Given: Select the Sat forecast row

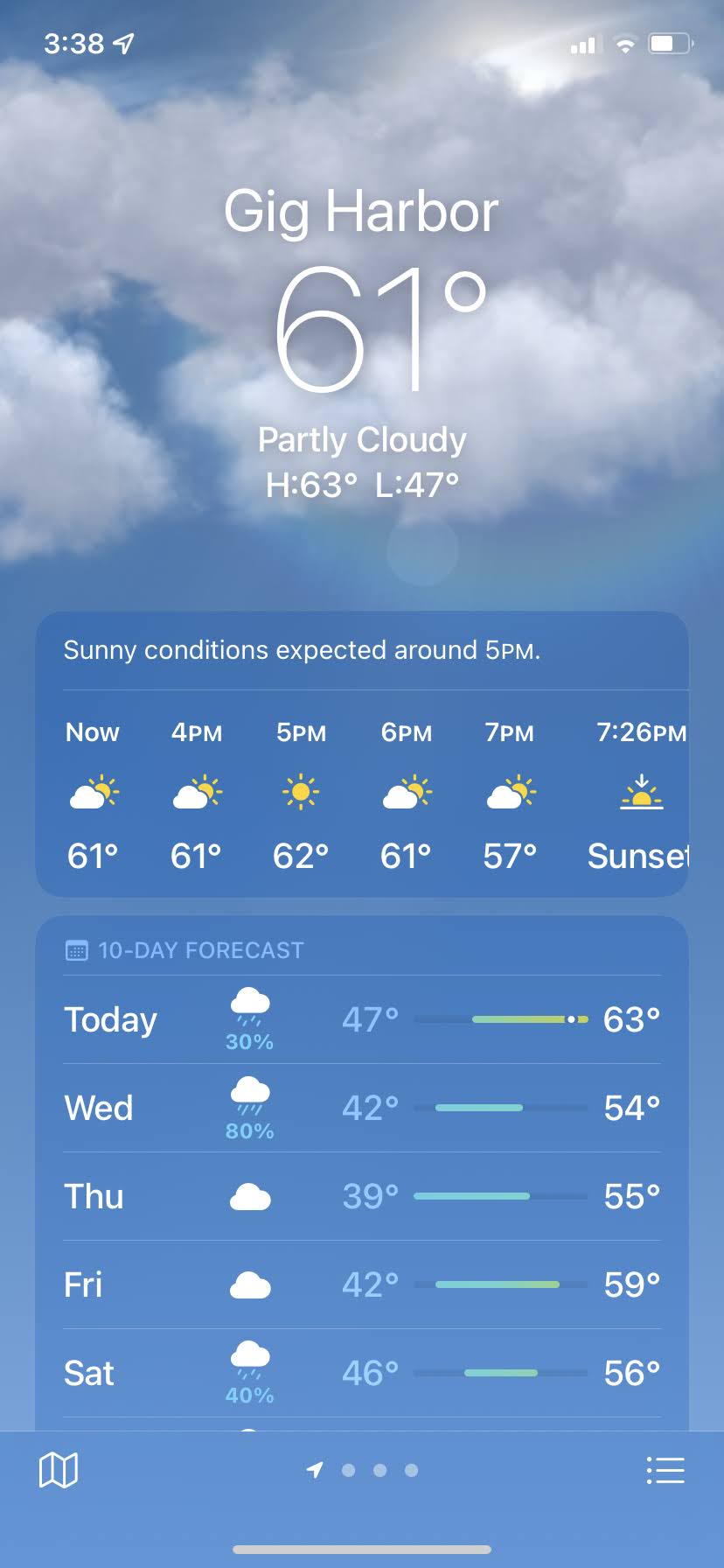Looking at the screenshot, I should [x=362, y=1374].
